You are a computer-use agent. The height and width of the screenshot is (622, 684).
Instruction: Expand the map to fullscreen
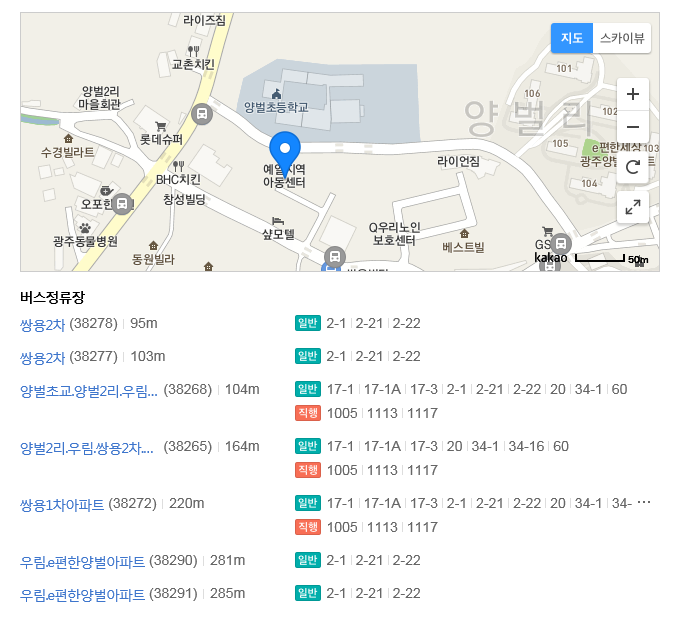tap(632, 207)
